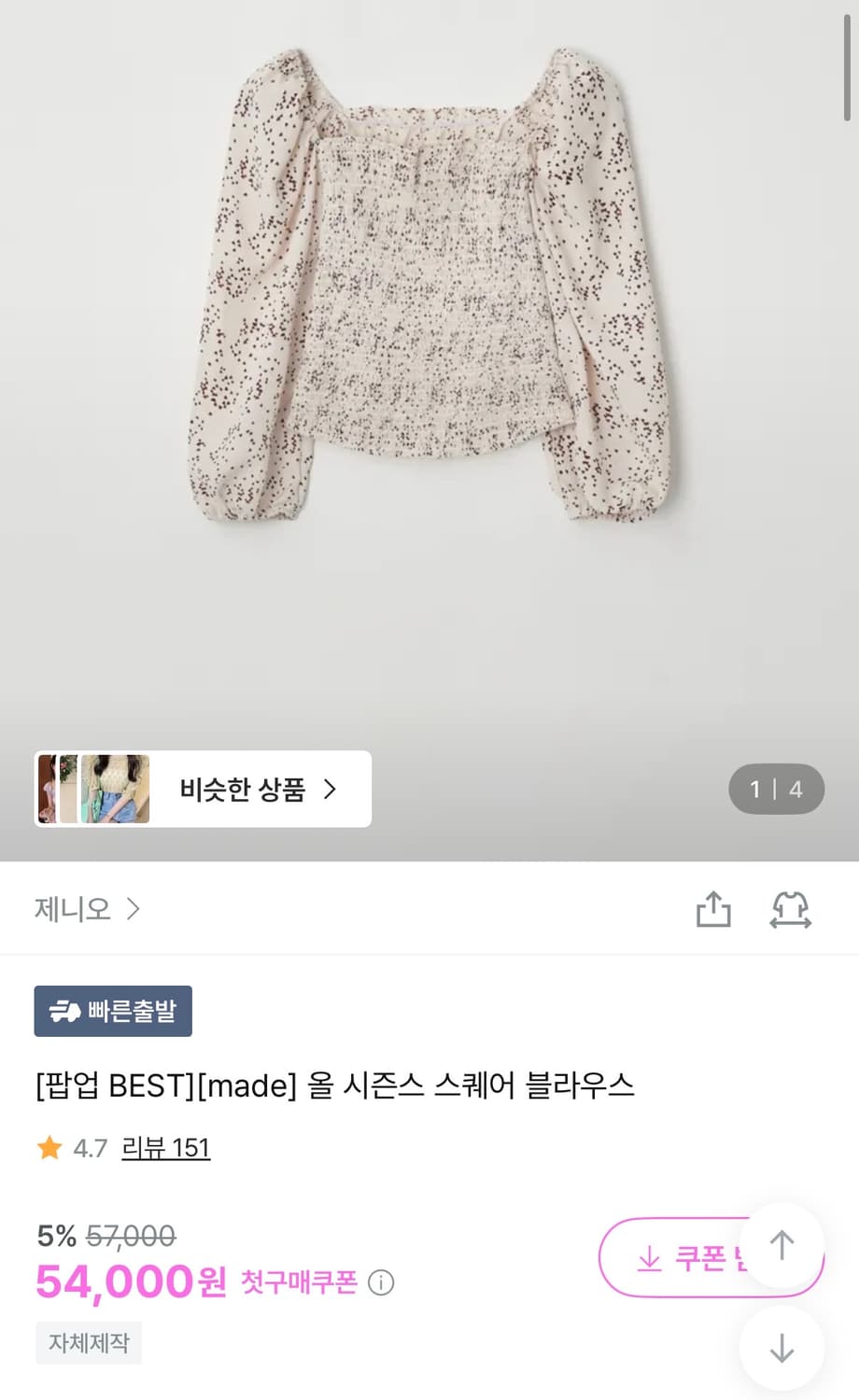Tap the scroll-down arrow button
Image resolution: width=859 pixels, height=1400 pixels.
click(782, 1349)
